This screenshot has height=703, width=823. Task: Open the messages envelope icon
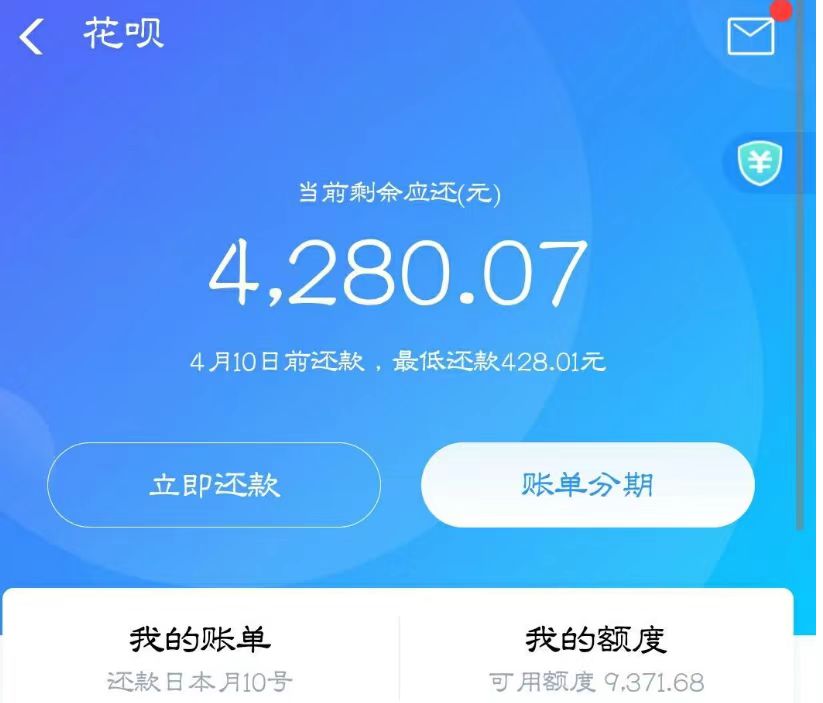(750, 36)
